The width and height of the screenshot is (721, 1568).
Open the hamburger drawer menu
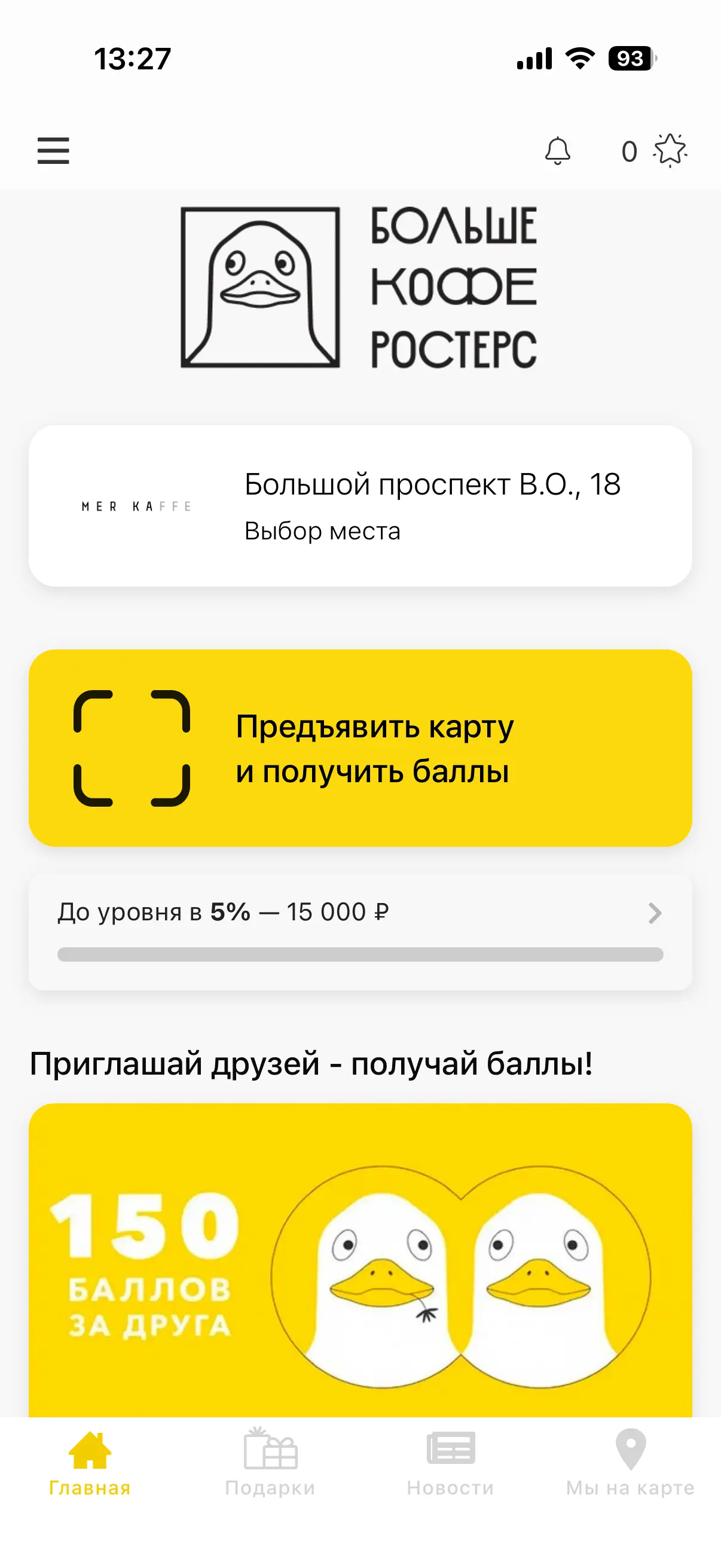[x=54, y=151]
